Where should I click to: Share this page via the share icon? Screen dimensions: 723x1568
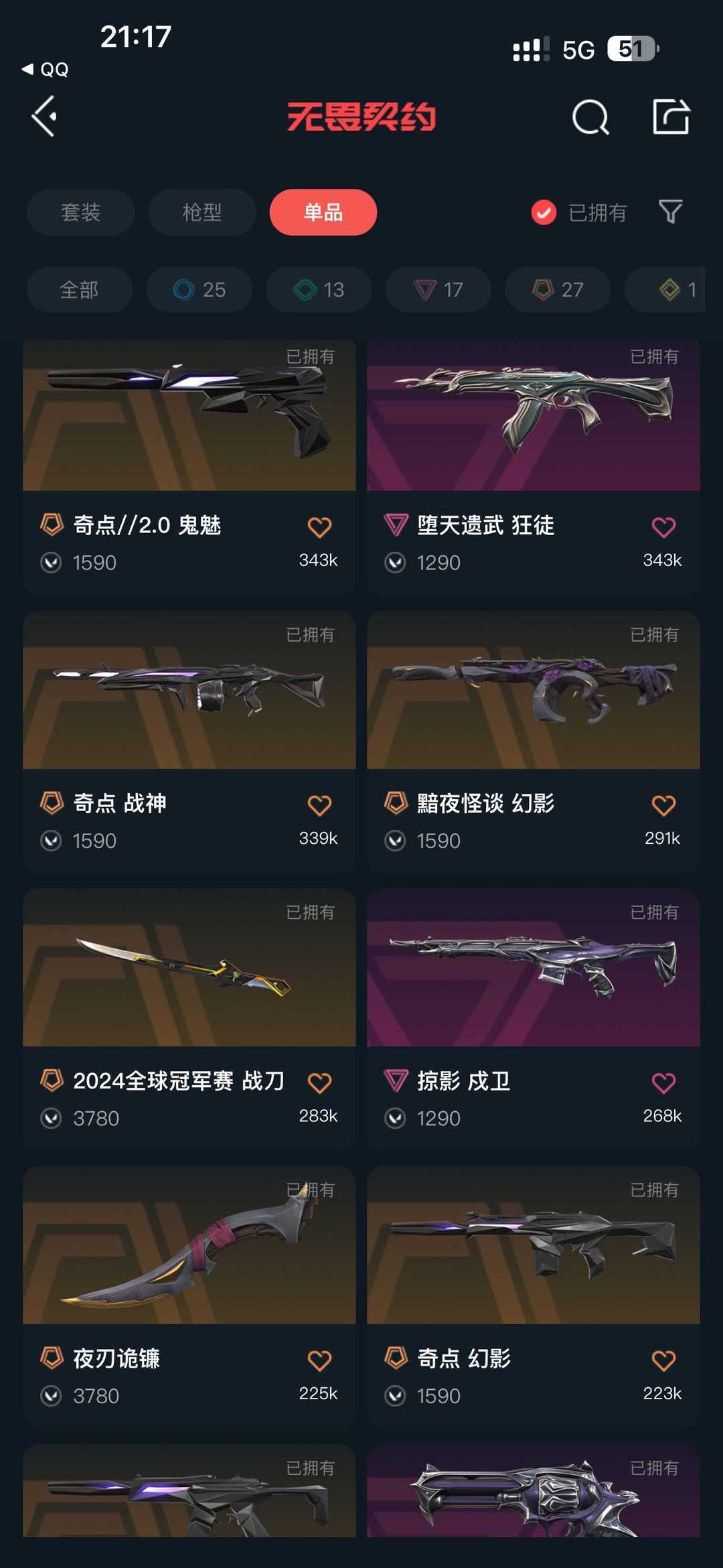pos(671,117)
